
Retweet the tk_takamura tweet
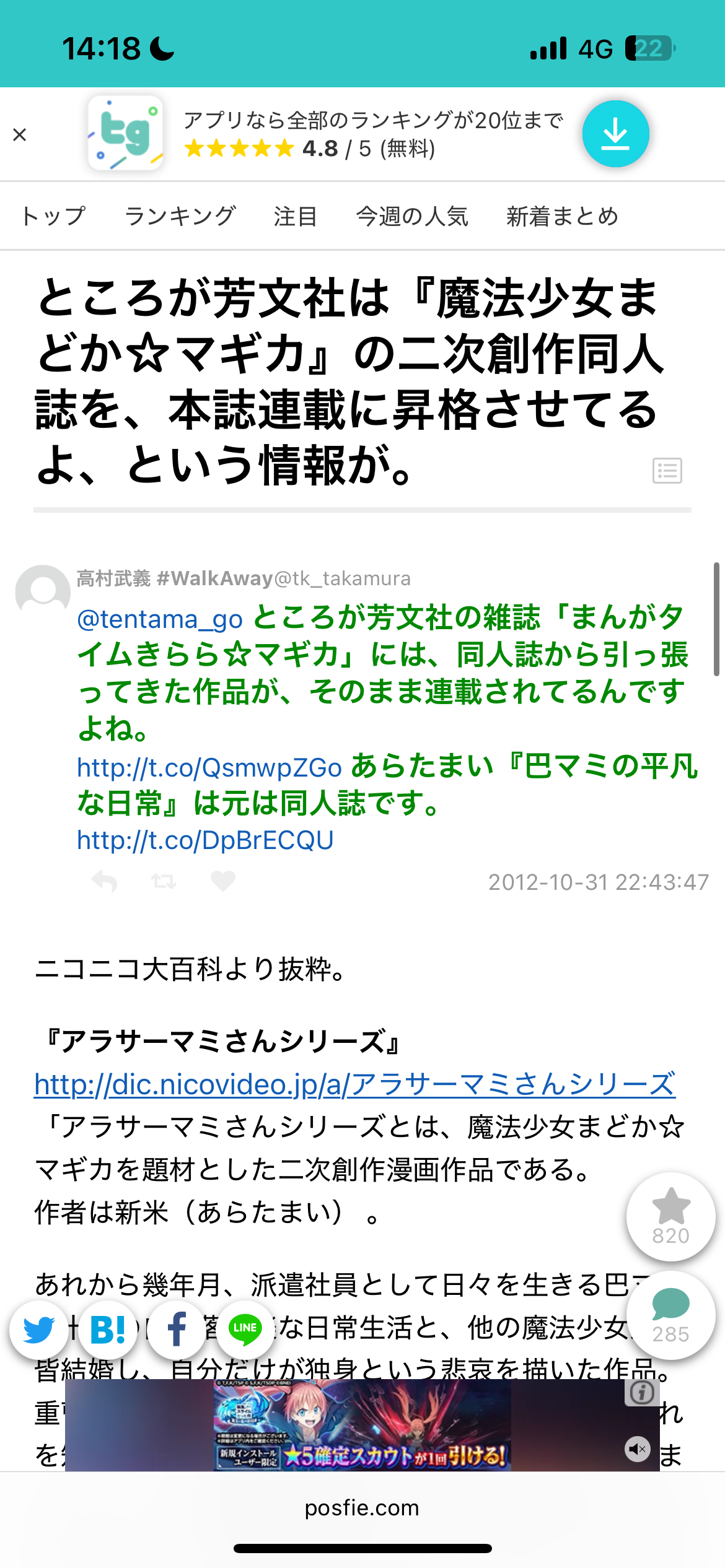point(164,881)
